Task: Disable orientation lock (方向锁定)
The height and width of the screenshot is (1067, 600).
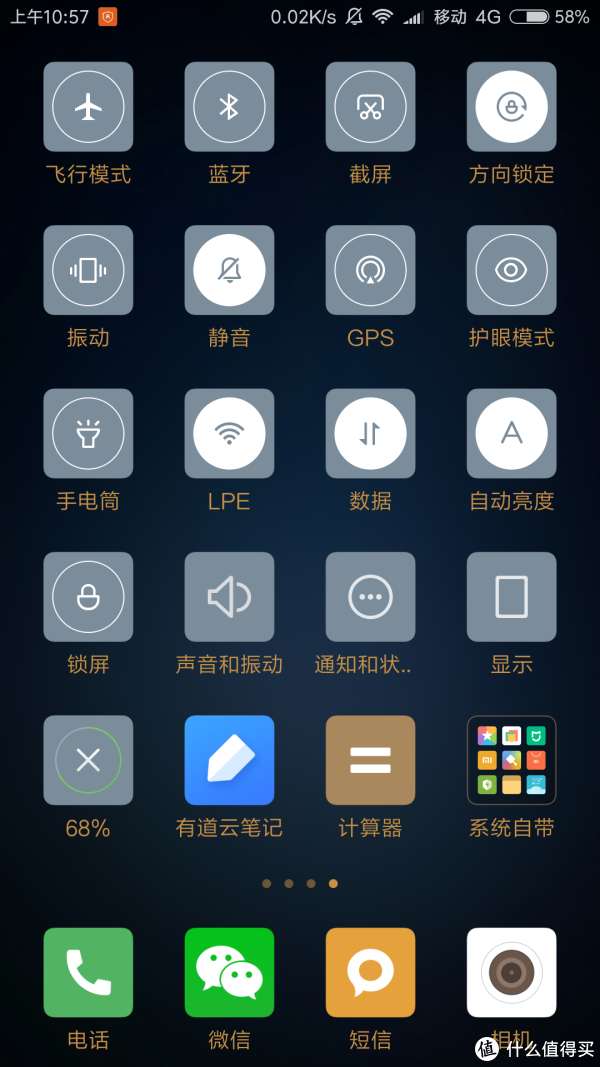Action: 511,107
